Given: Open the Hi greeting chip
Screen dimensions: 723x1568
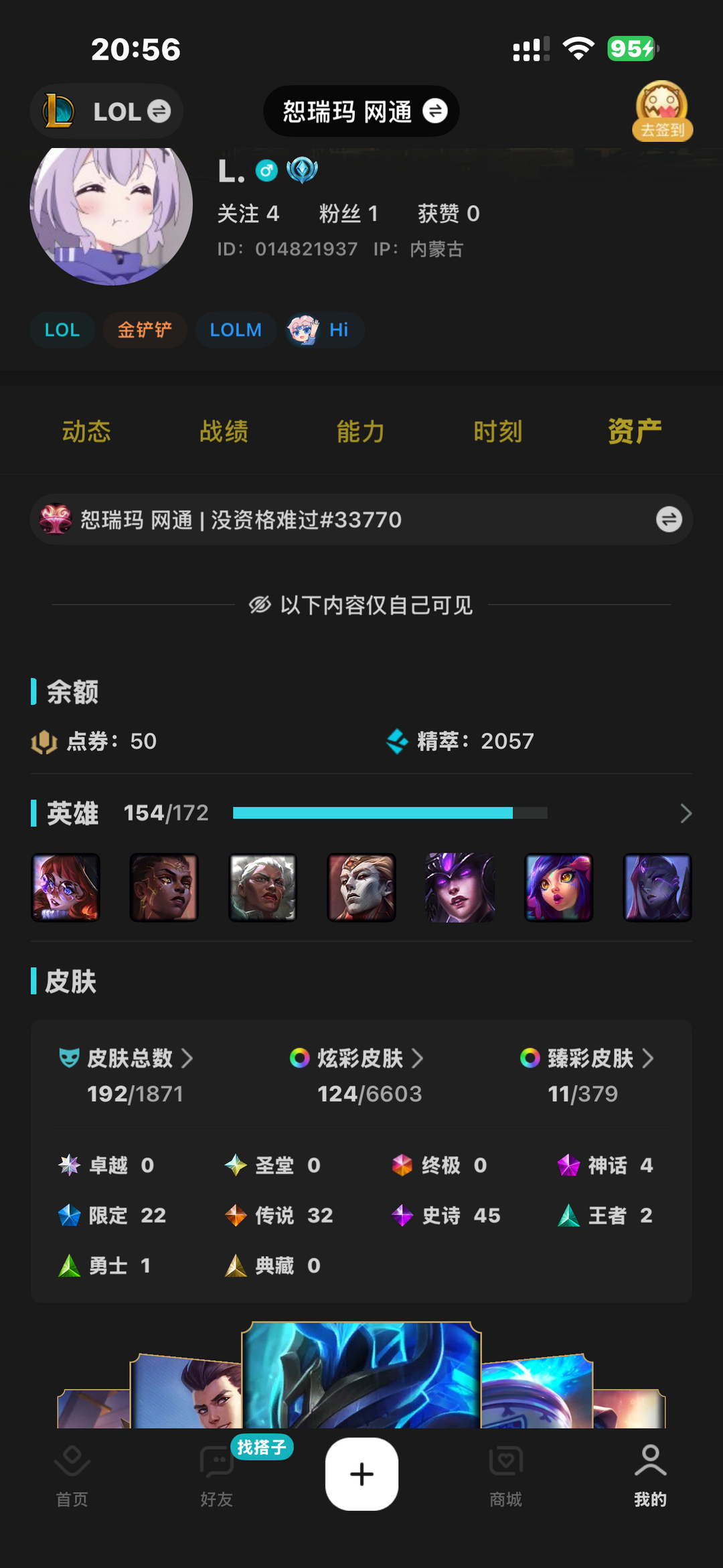Looking at the screenshot, I should (x=325, y=330).
